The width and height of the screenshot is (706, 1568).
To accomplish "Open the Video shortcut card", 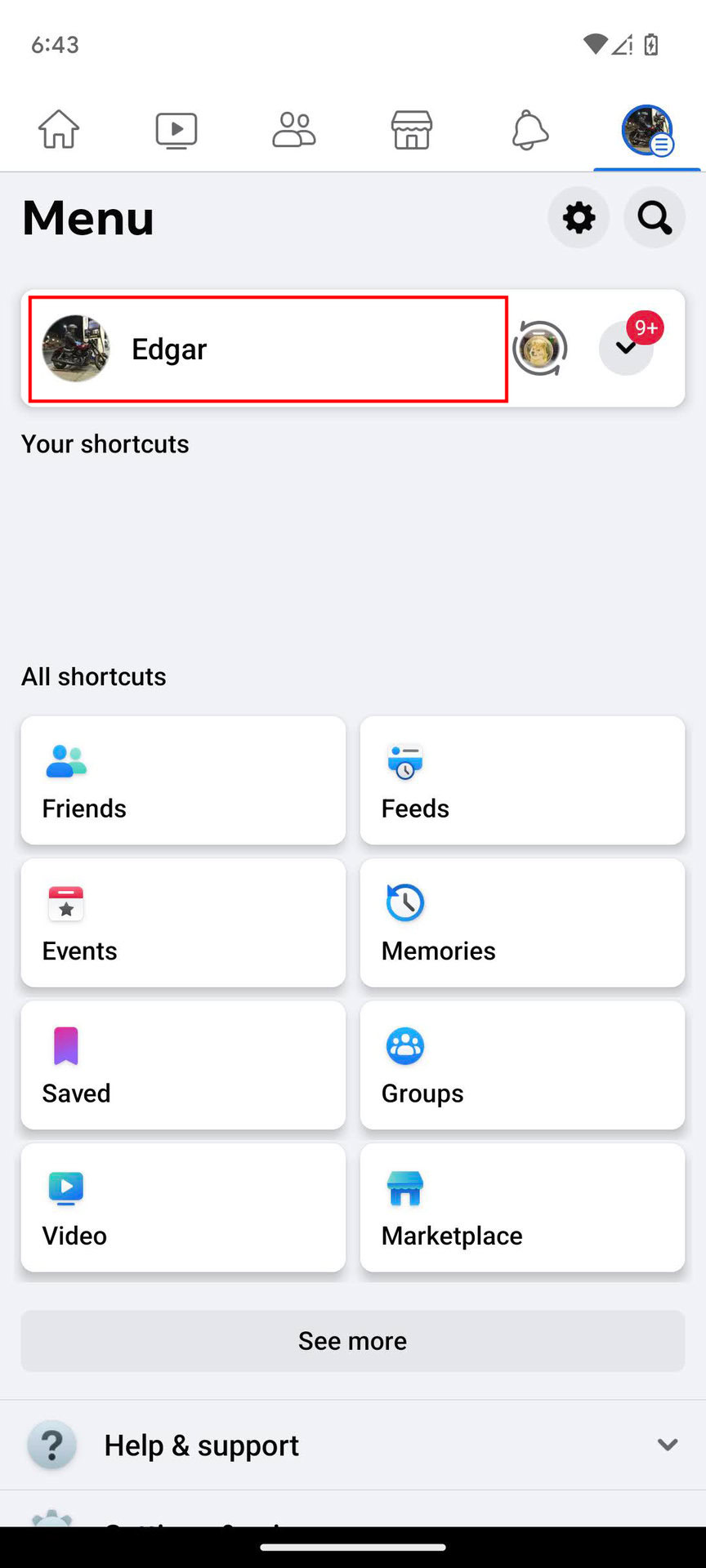I will pos(183,1208).
